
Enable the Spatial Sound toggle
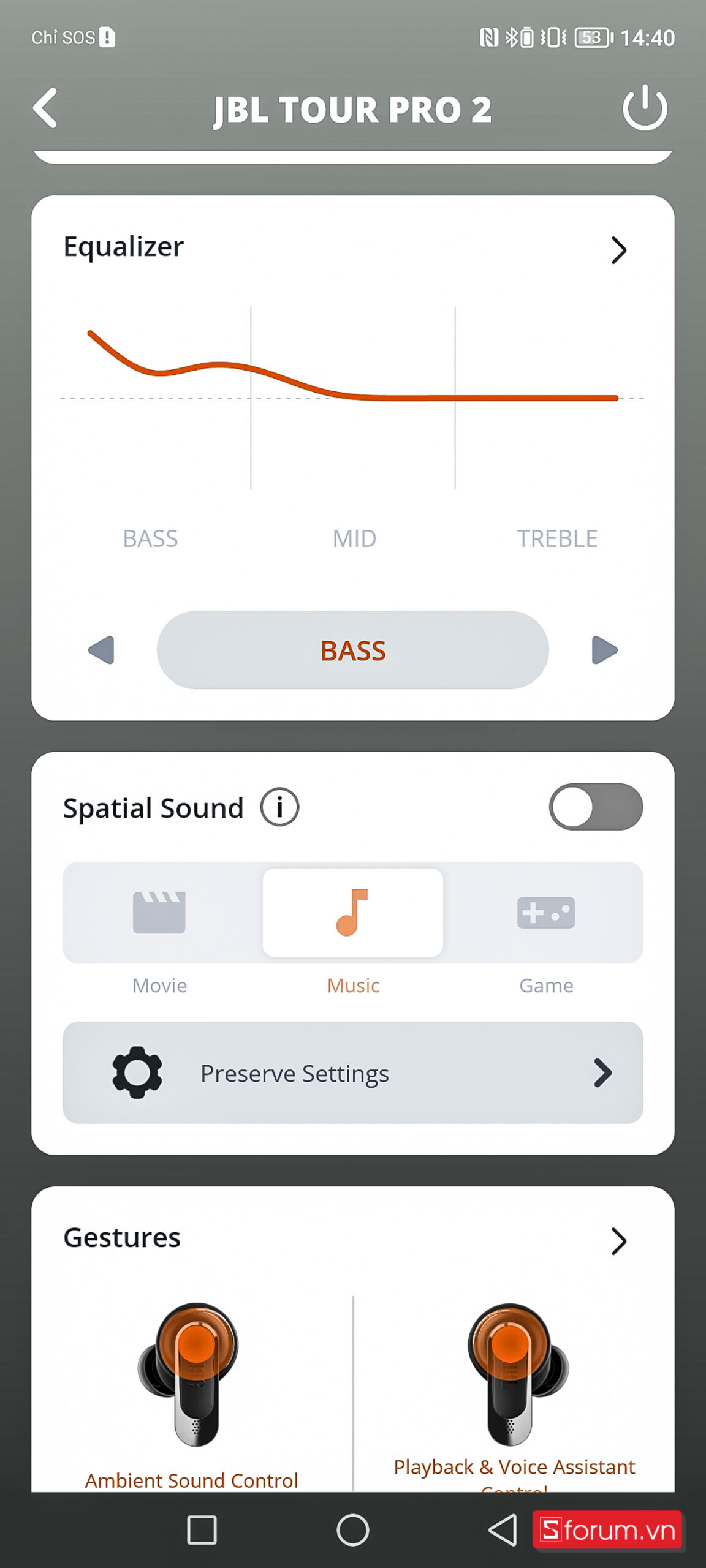pyautogui.click(x=596, y=807)
